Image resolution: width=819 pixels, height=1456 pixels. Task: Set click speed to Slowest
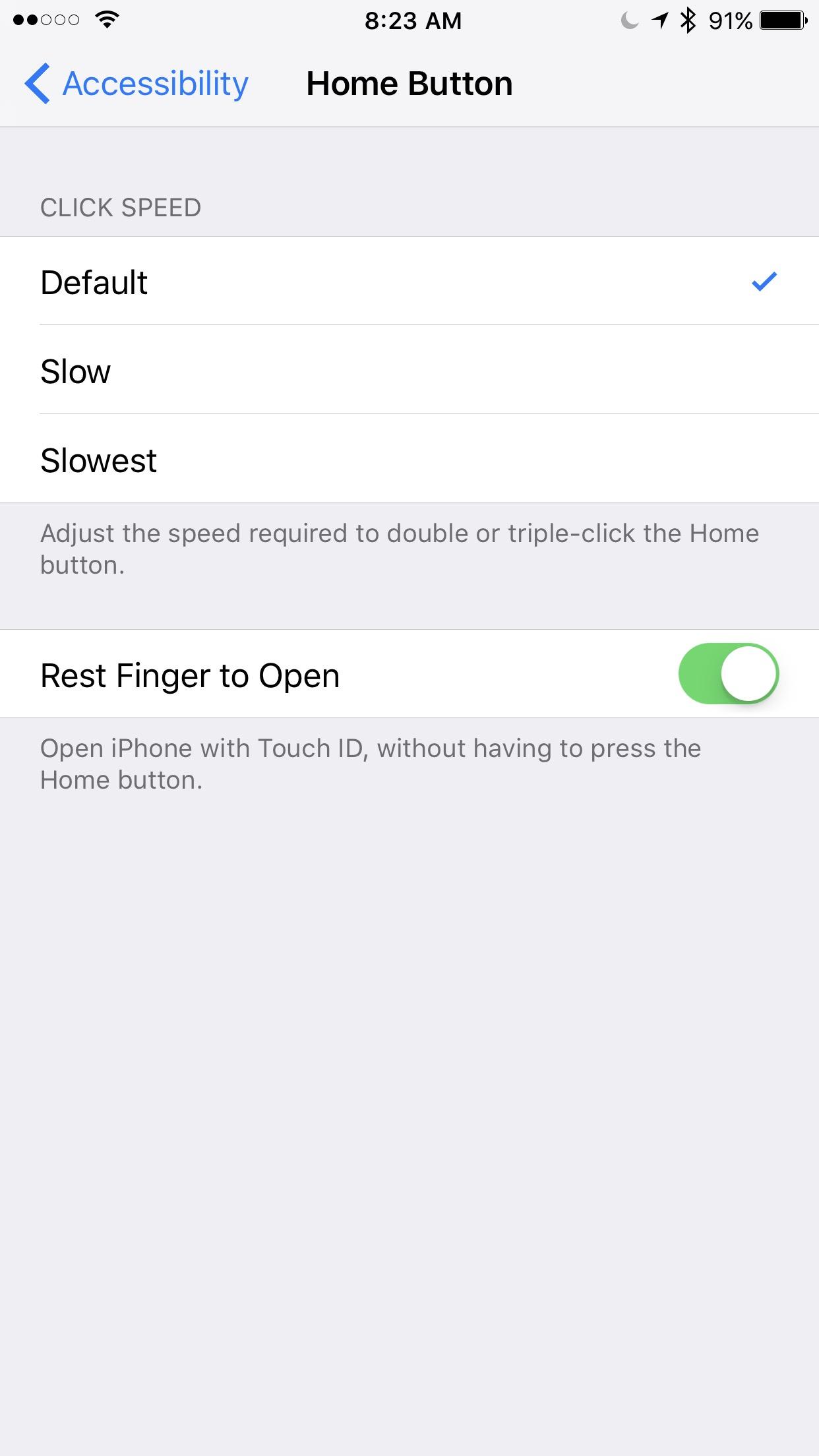pyautogui.click(x=409, y=460)
